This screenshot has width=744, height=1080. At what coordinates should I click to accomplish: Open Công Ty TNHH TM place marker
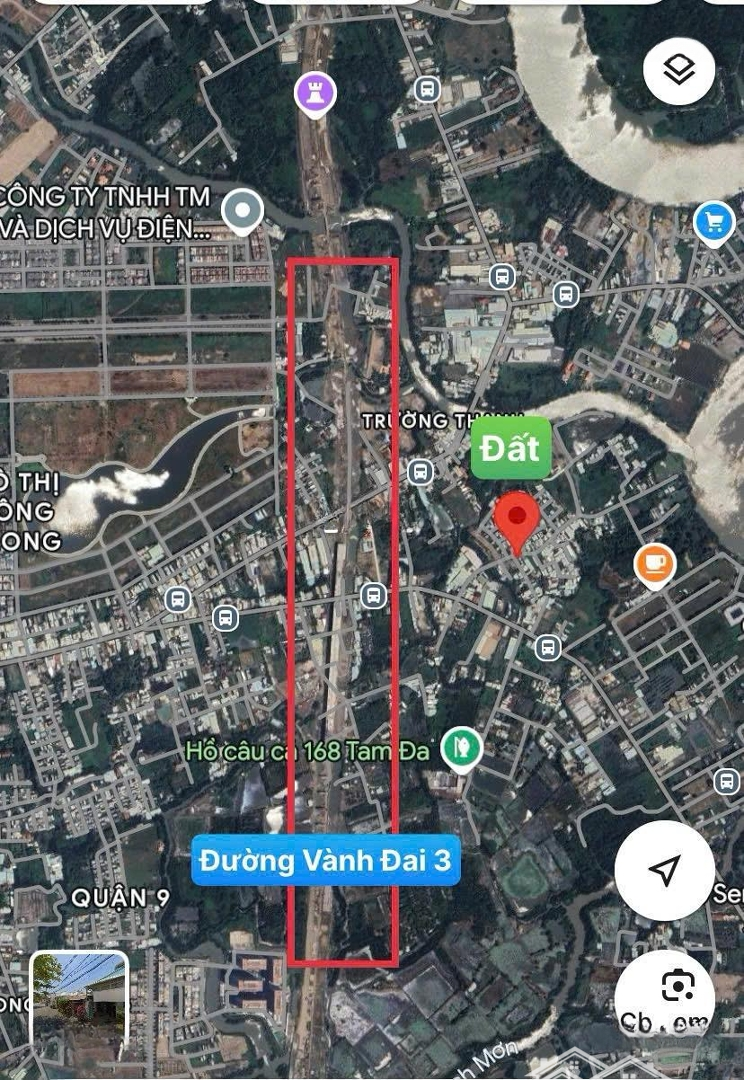coord(242,210)
